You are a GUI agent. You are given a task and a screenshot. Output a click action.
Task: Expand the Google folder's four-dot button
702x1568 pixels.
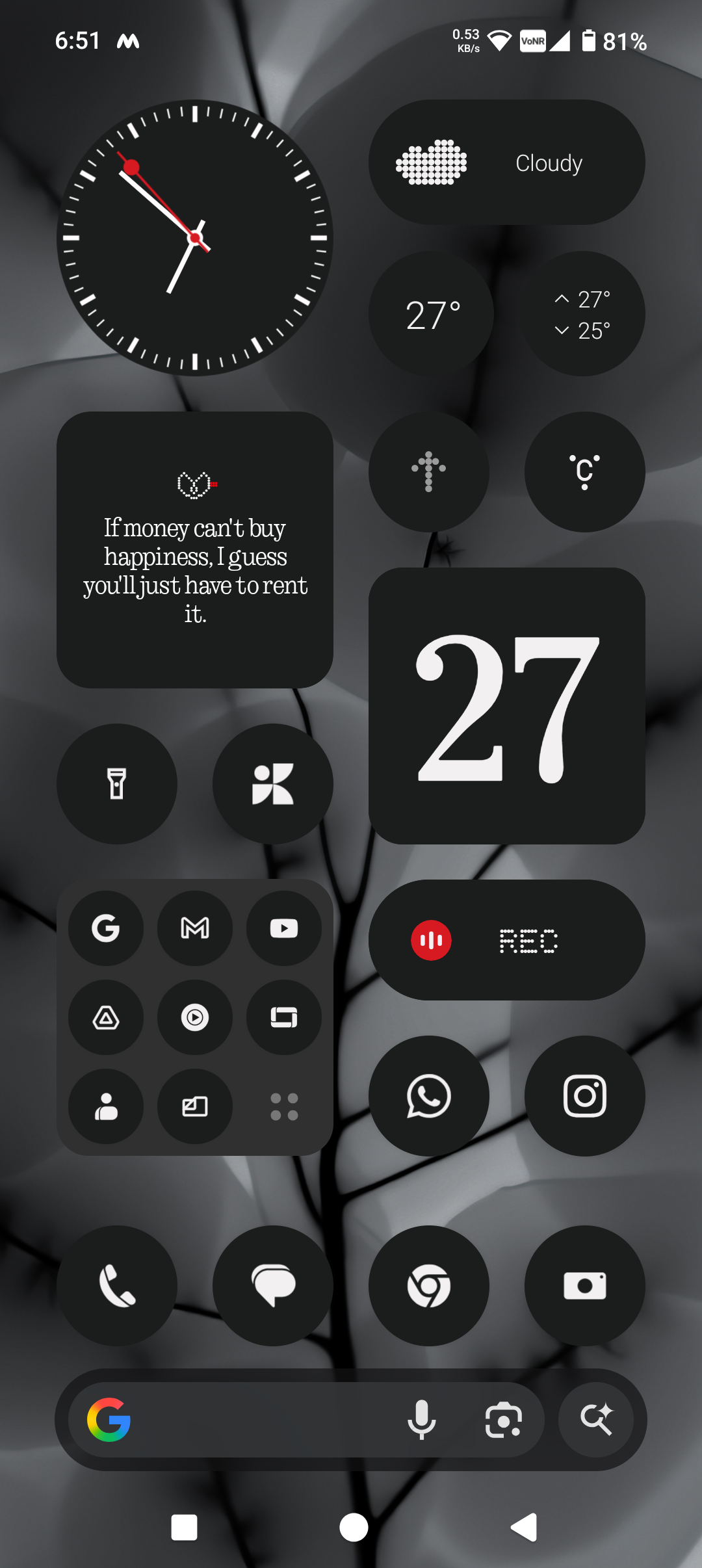click(284, 1106)
